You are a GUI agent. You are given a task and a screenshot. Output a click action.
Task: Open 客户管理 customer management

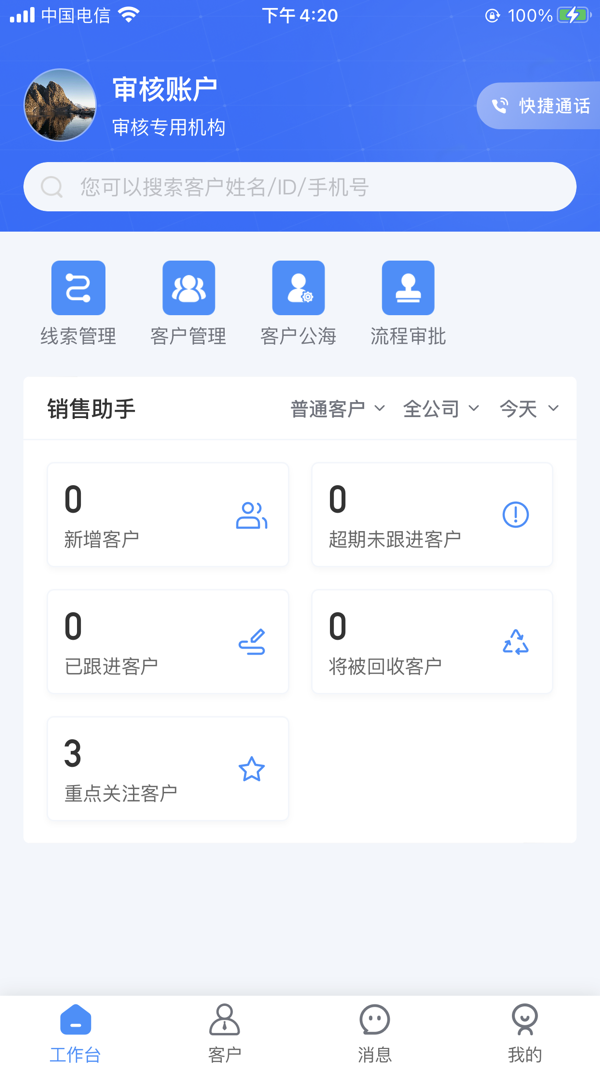coord(188,303)
